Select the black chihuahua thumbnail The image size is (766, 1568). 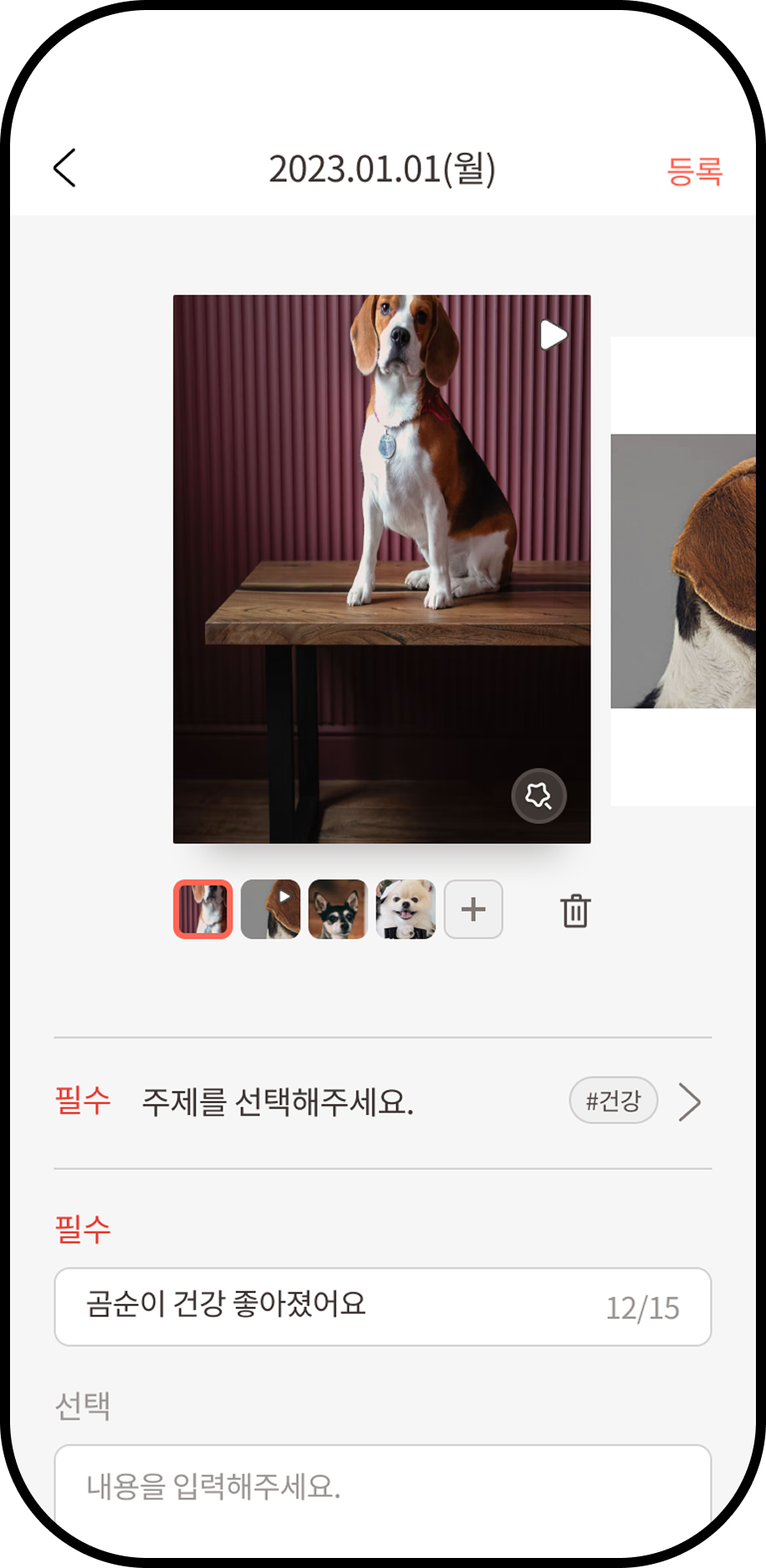point(338,909)
